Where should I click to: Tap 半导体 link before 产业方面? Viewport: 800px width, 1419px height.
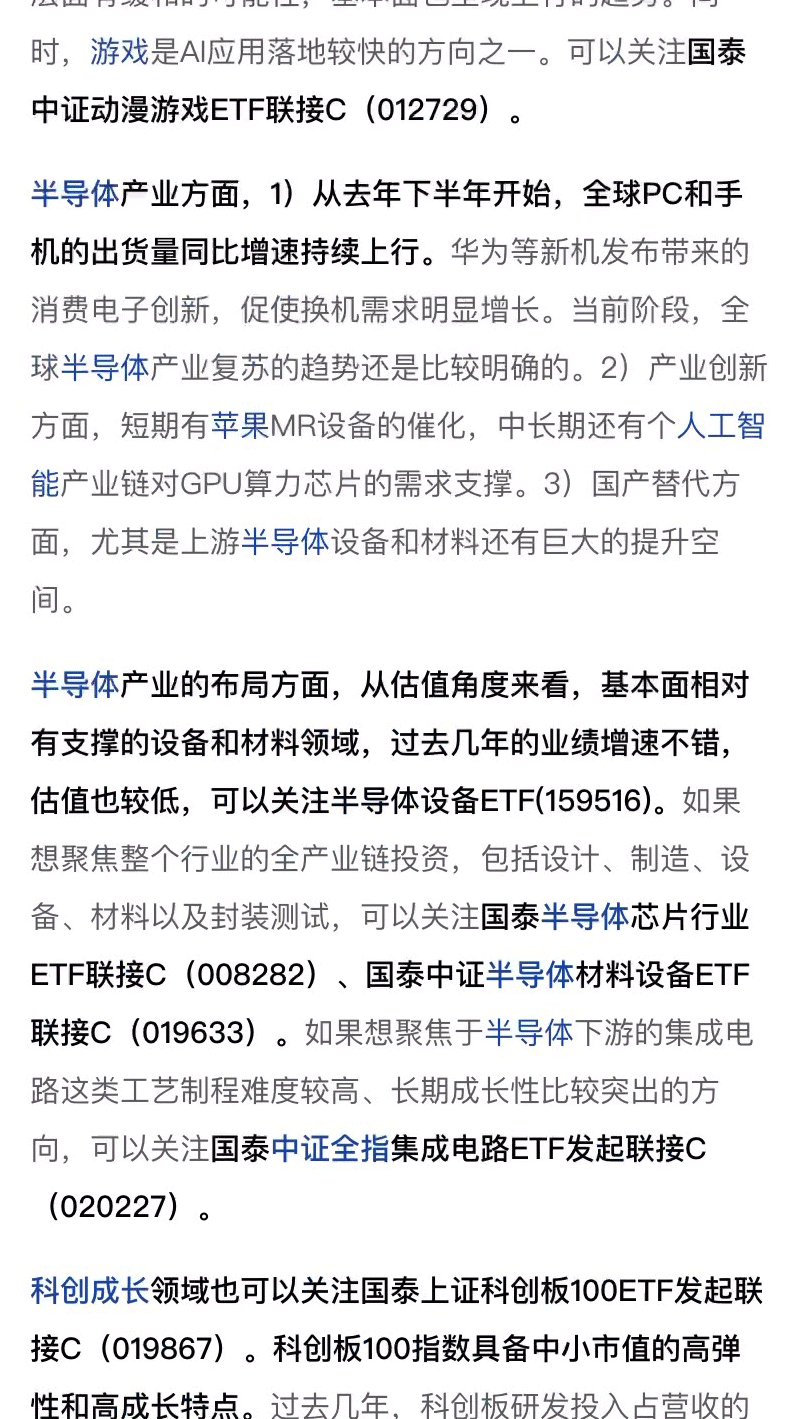click(75, 194)
